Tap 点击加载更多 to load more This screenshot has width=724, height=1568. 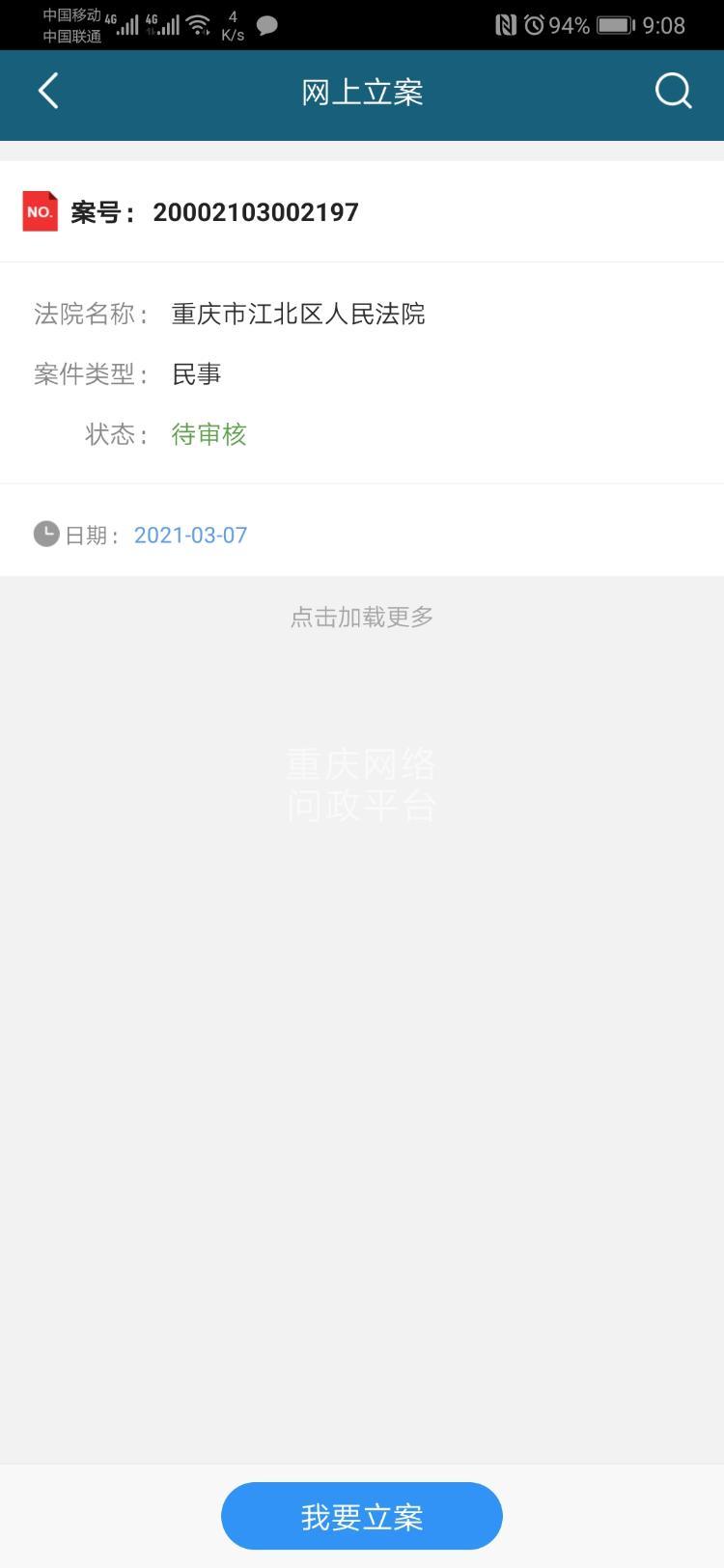[362, 617]
